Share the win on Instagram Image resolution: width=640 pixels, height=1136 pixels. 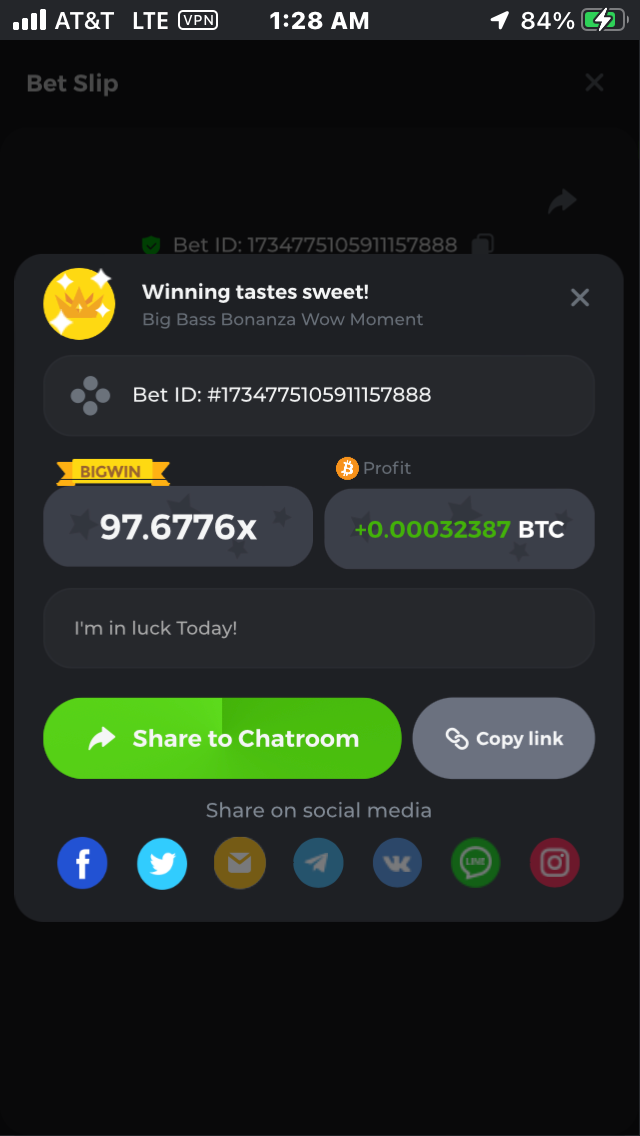coord(554,863)
